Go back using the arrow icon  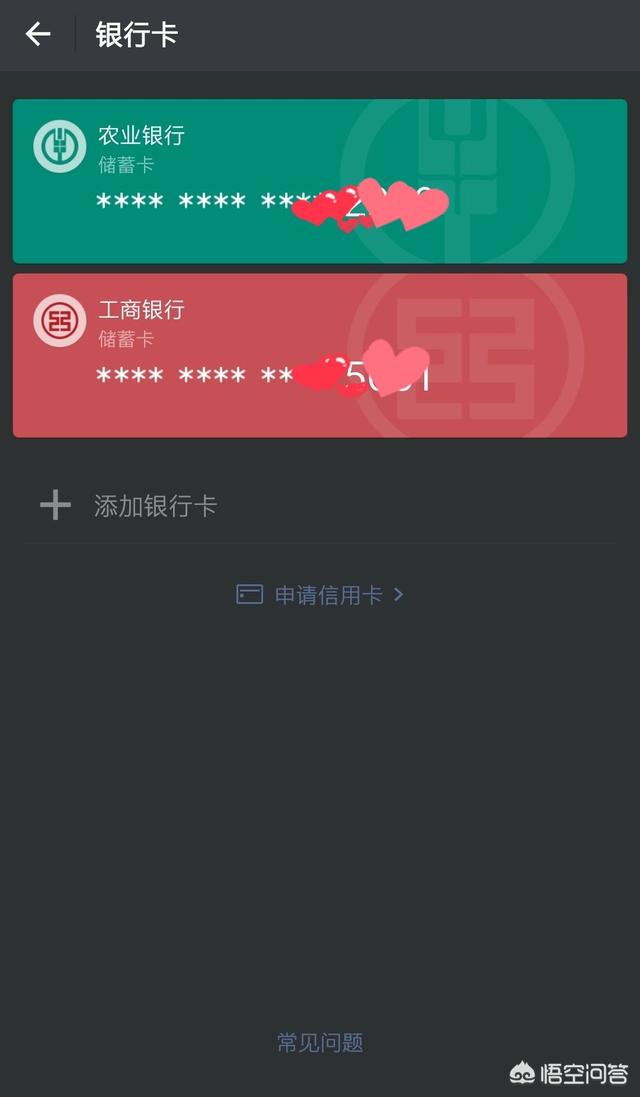38,34
